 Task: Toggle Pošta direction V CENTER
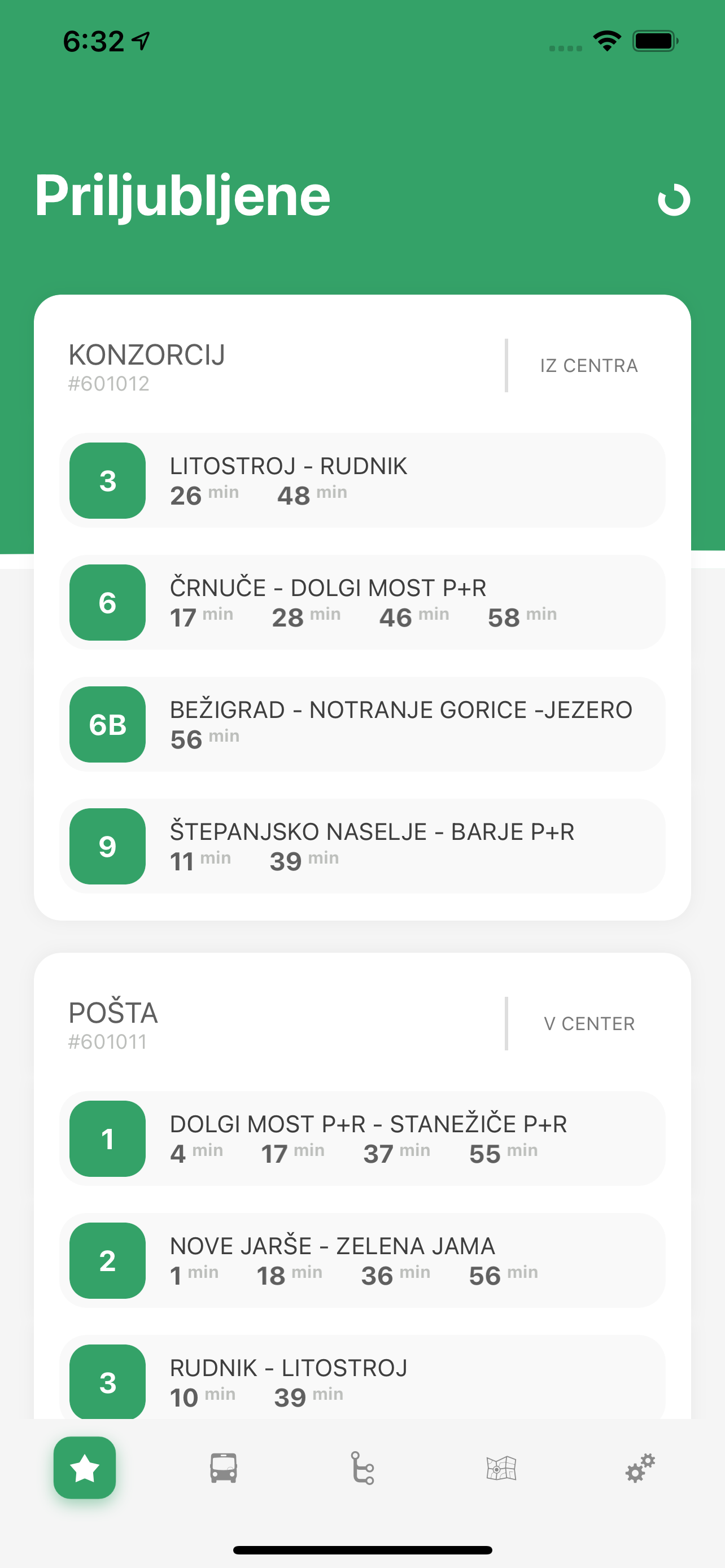(590, 1023)
